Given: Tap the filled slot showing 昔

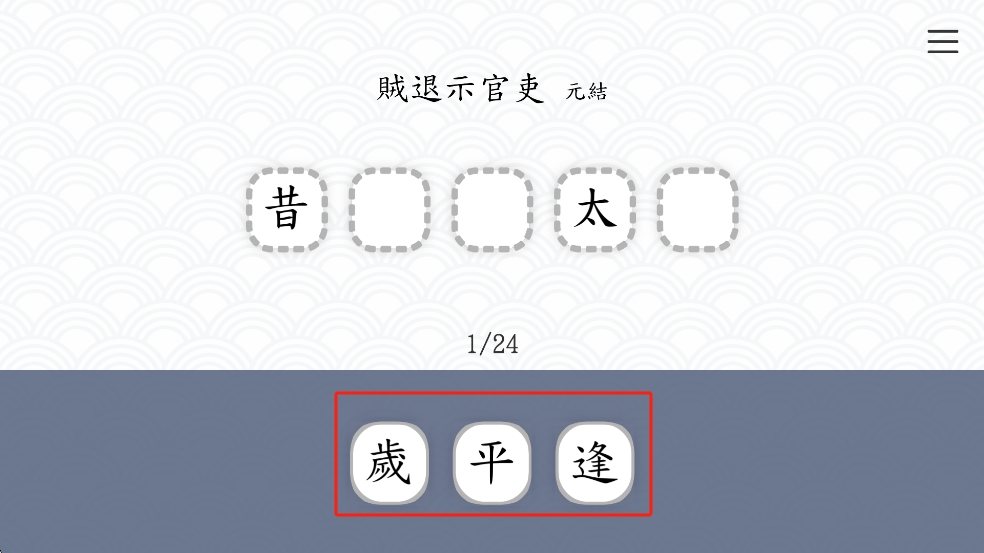Looking at the screenshot, I should coord(287,210).
